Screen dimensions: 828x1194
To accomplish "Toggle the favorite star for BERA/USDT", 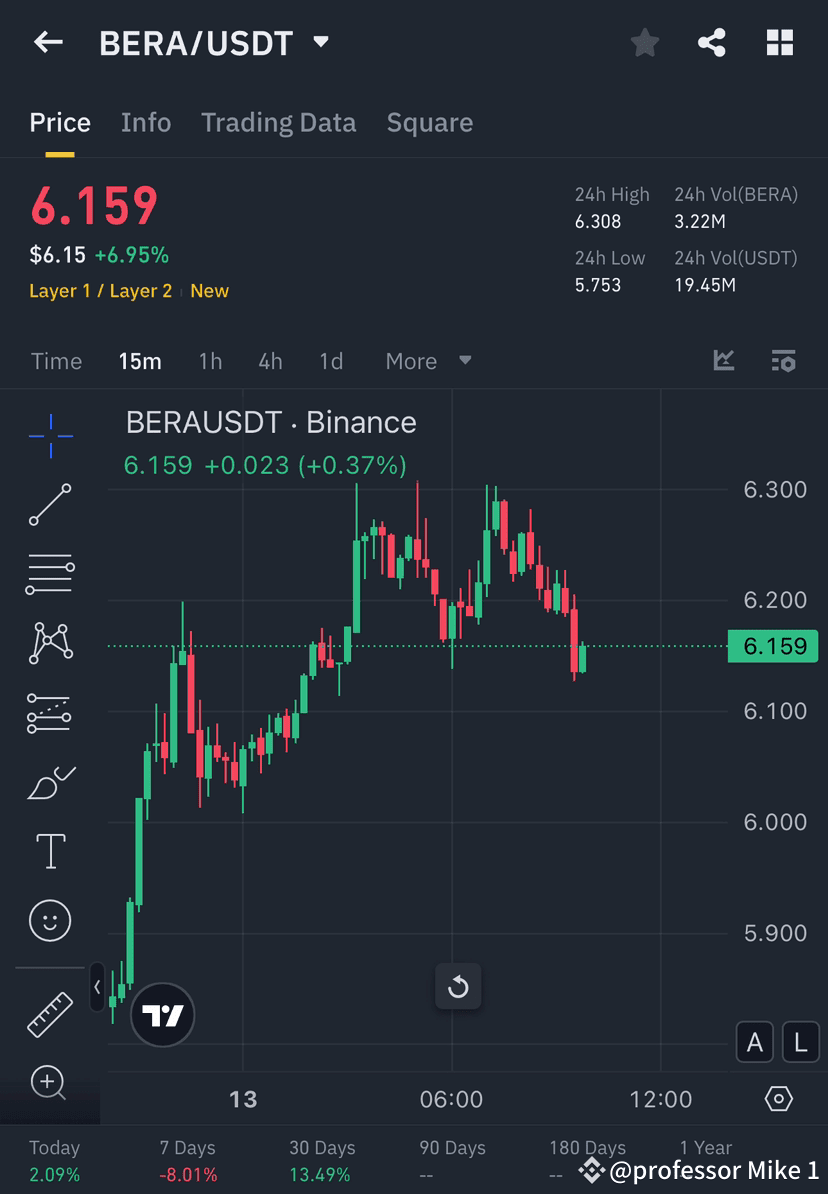I will point(644,42).
